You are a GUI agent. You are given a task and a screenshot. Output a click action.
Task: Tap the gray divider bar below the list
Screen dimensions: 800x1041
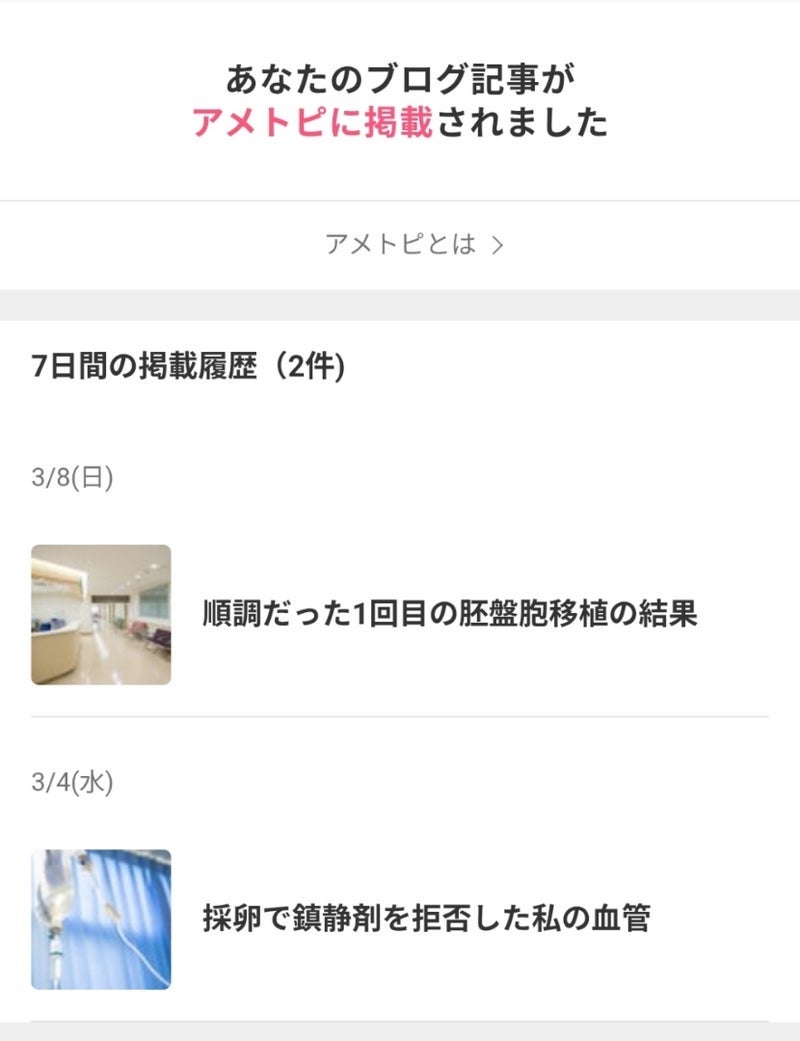point(400,1034)
